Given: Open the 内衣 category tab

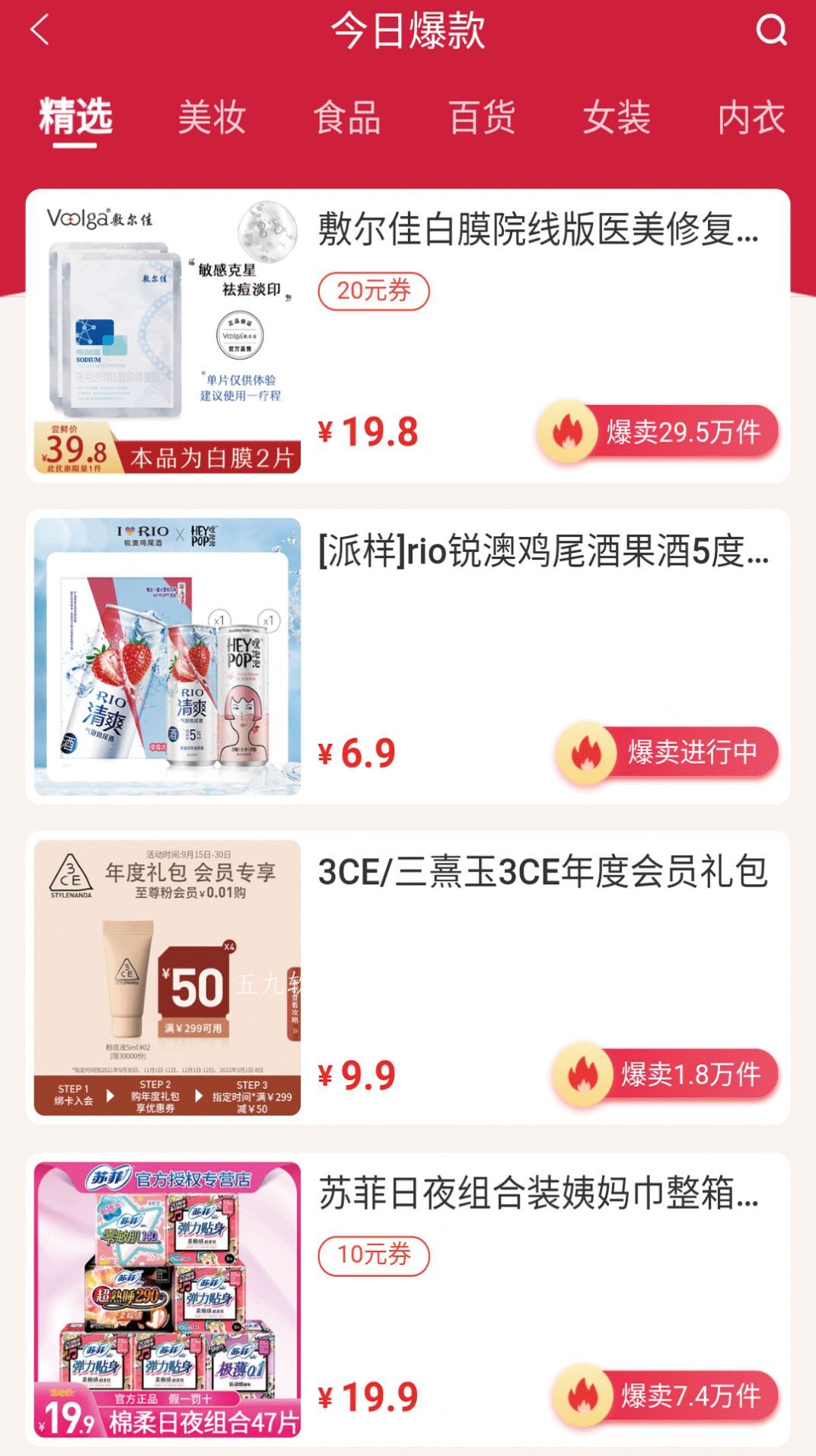Looking at the screenshot, I should point(751,117).
